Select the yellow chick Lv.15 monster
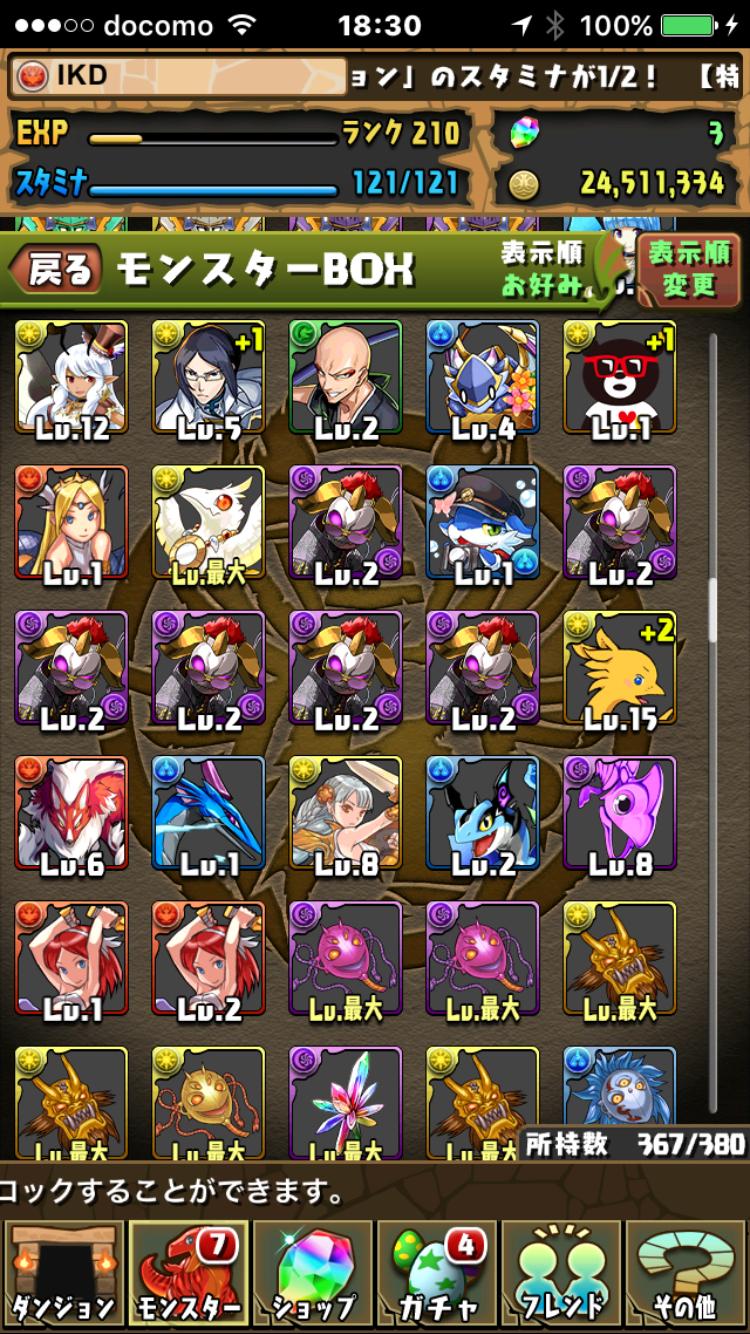The height and width of the screenshot is (1334, 750). pos(619,669)
